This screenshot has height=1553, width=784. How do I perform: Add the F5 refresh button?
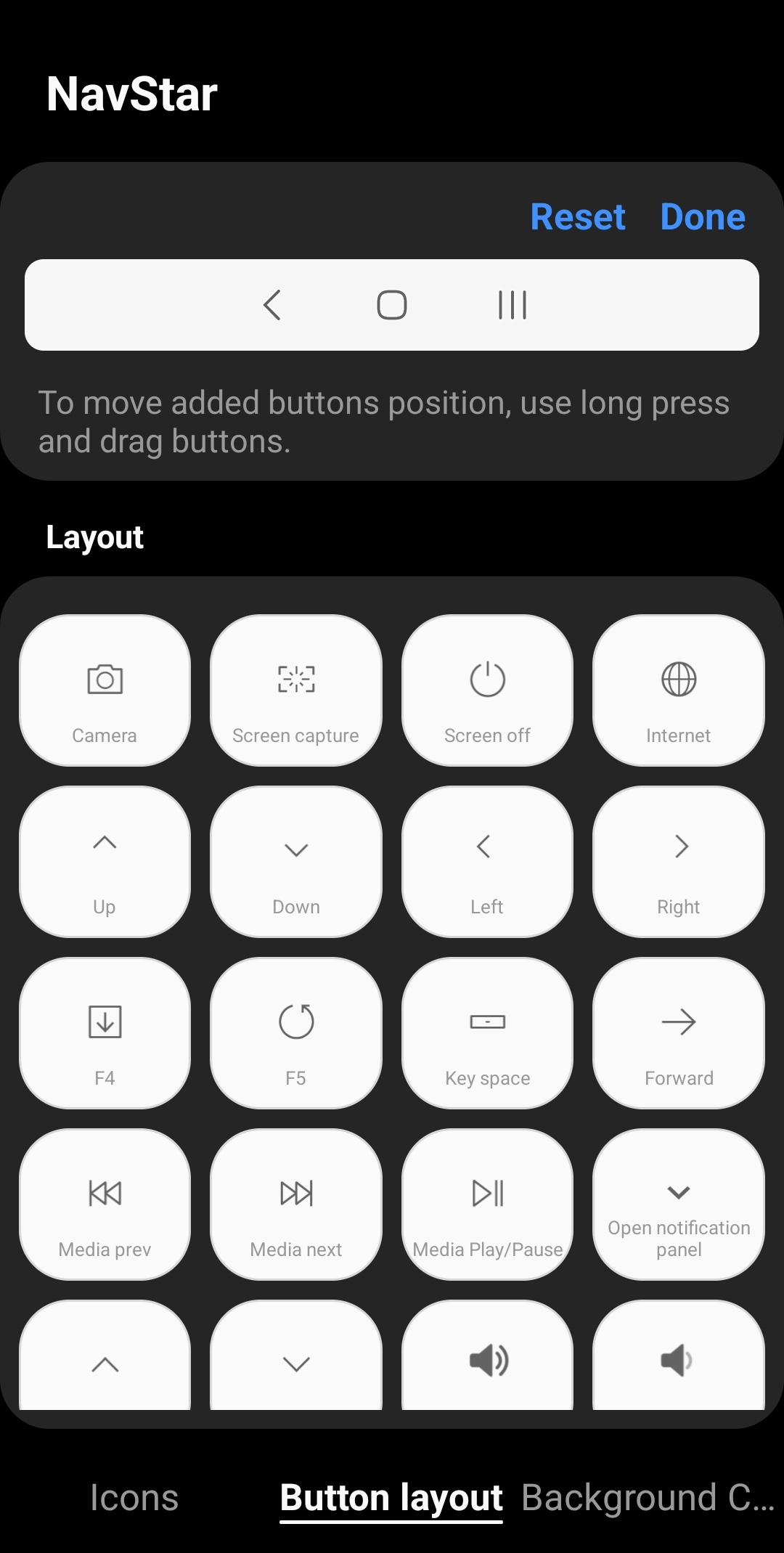coord(296,1033)
